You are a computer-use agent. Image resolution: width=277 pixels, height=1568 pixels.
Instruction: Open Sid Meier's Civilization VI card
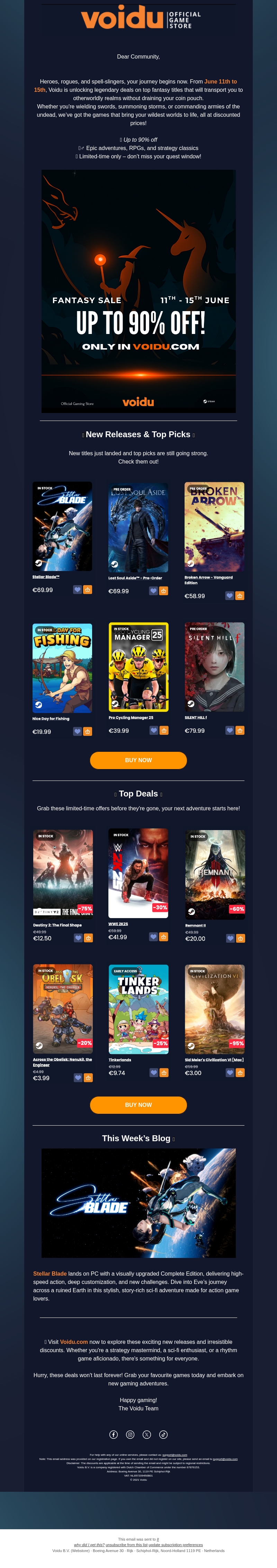(x=214, y=1007)
